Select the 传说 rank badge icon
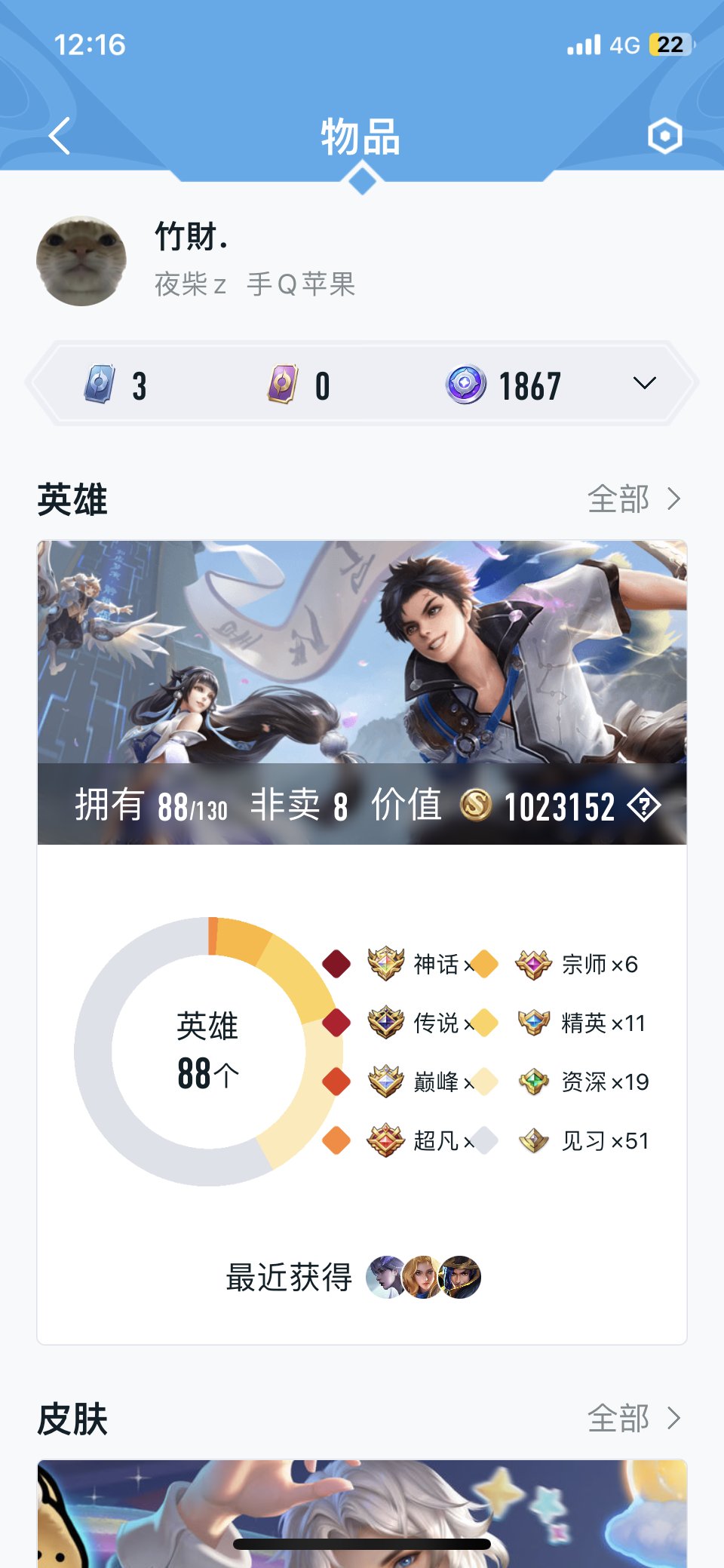 pyautogui.click(x=385, y=1023)
